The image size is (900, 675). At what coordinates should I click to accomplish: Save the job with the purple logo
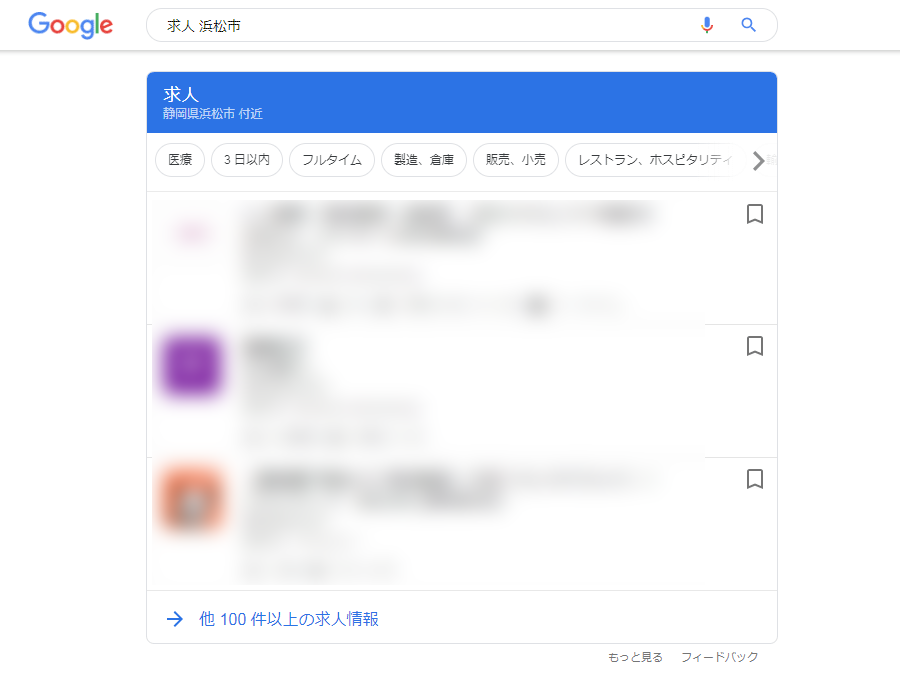tap(755, 346)
